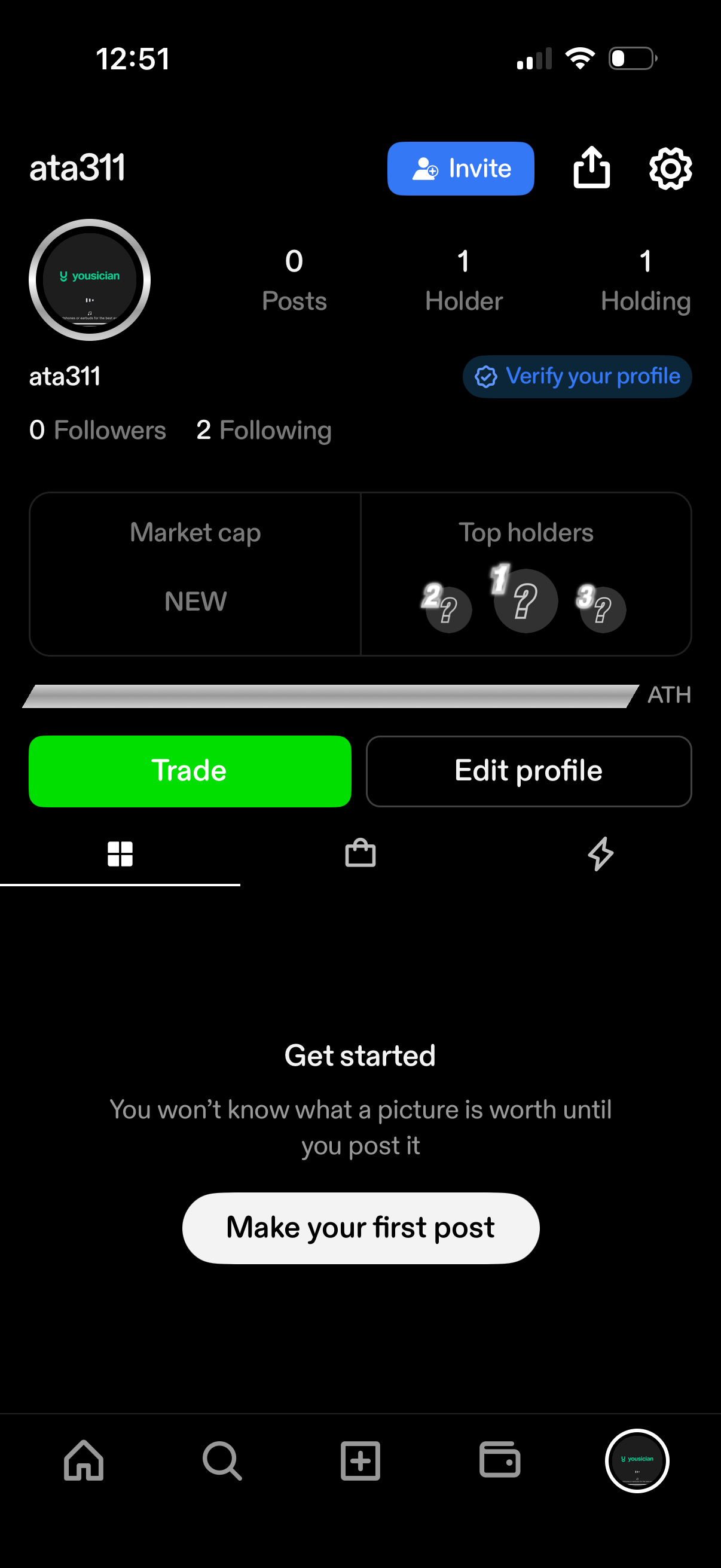The height and width of the screenshot is (1568, 721).
Task: Select the Home icon in bottom navigation
Action: tap(83, 1462)
